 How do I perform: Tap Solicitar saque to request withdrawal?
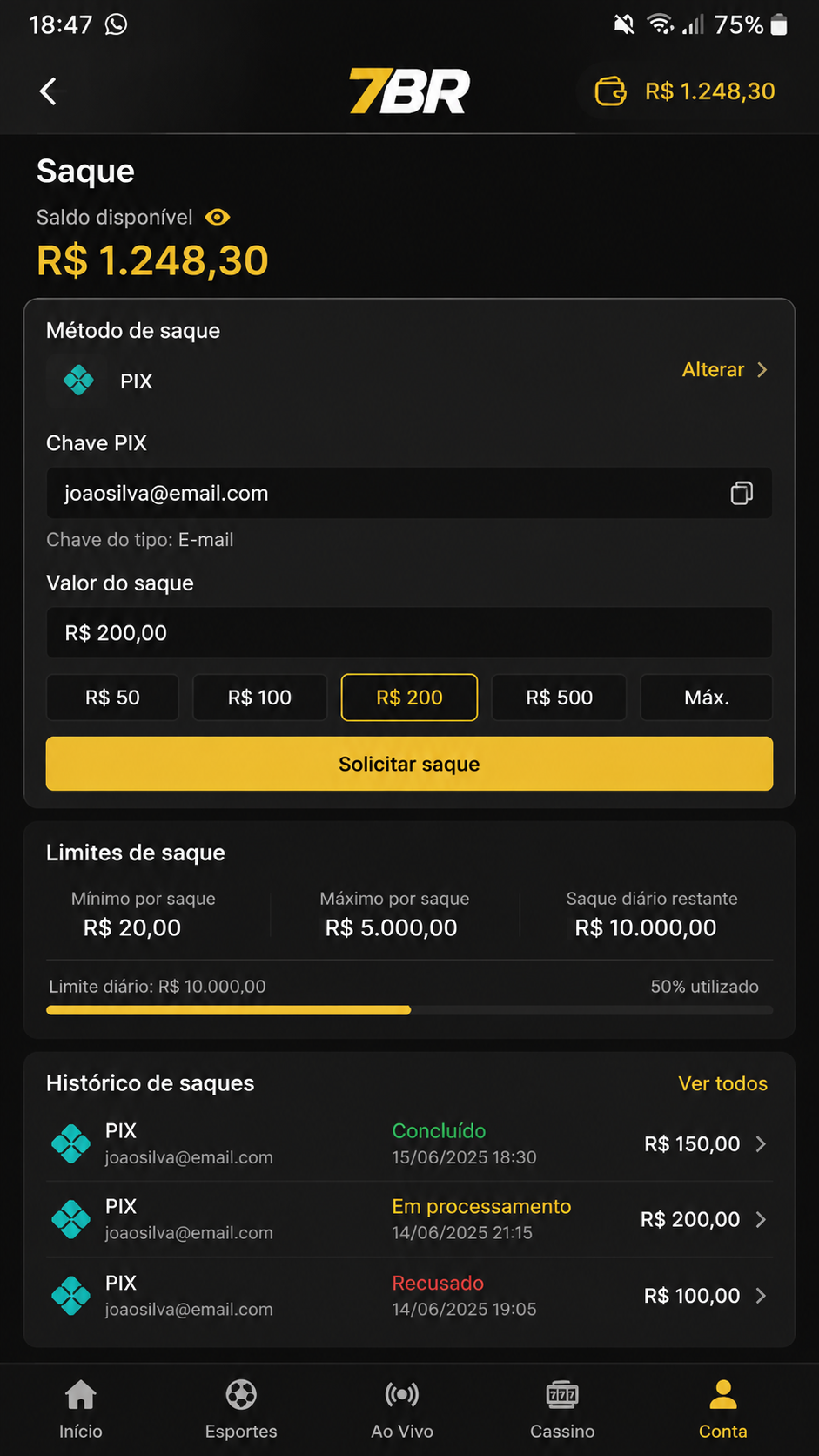(409, 764)
